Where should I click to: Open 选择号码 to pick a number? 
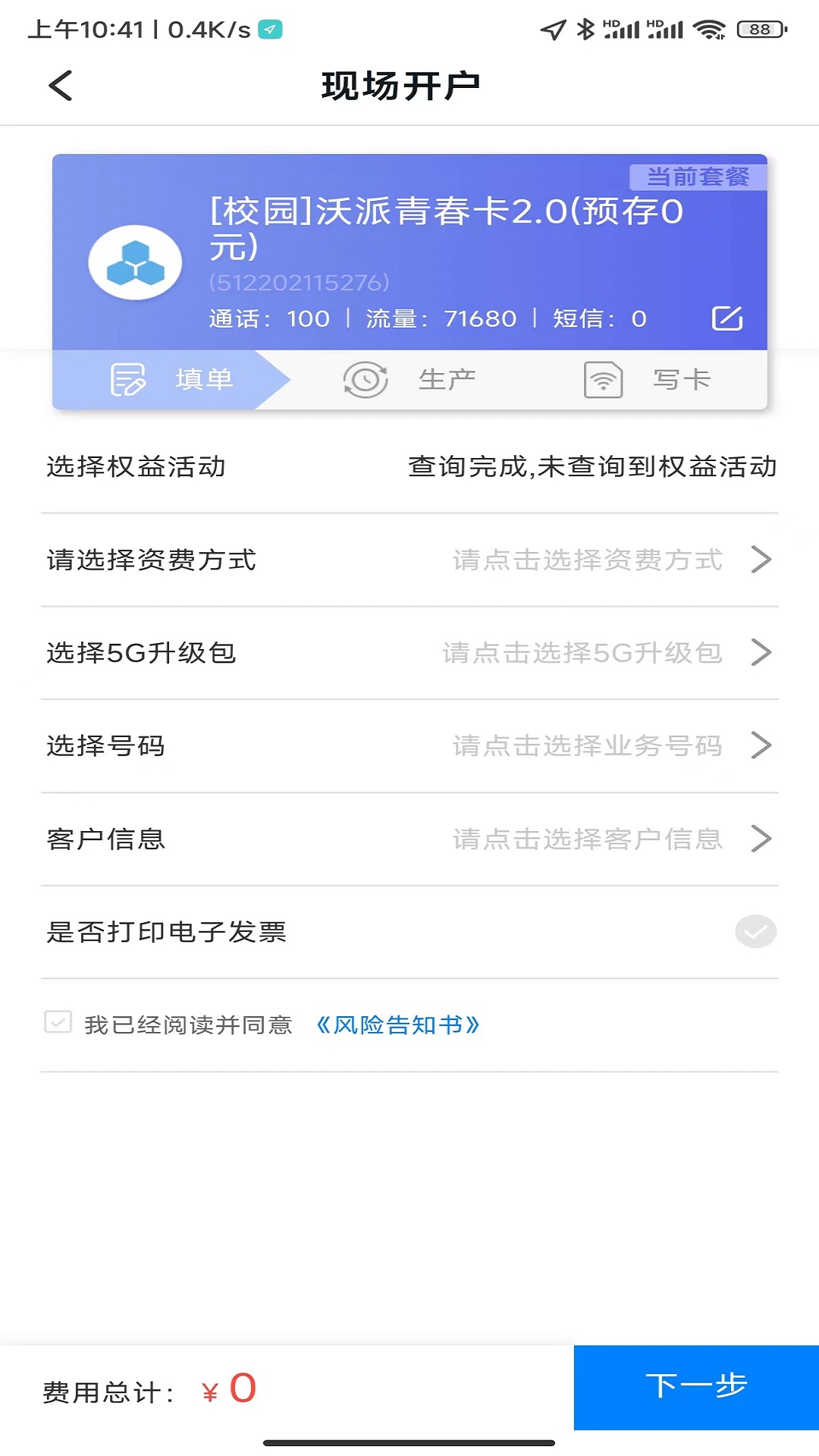pyautogui.click(x=587, y=746)
